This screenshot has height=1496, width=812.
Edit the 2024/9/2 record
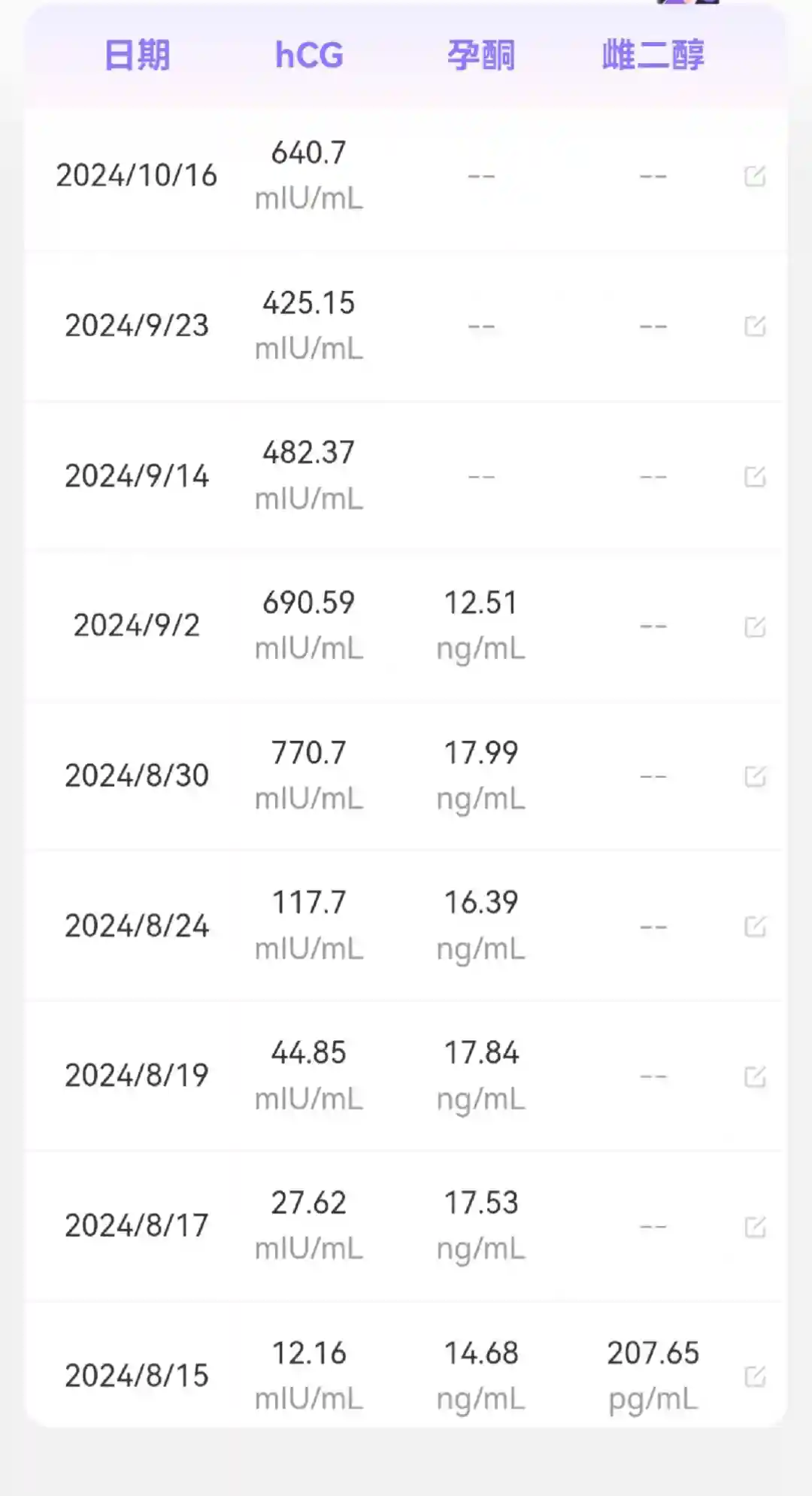coord(755,627)
